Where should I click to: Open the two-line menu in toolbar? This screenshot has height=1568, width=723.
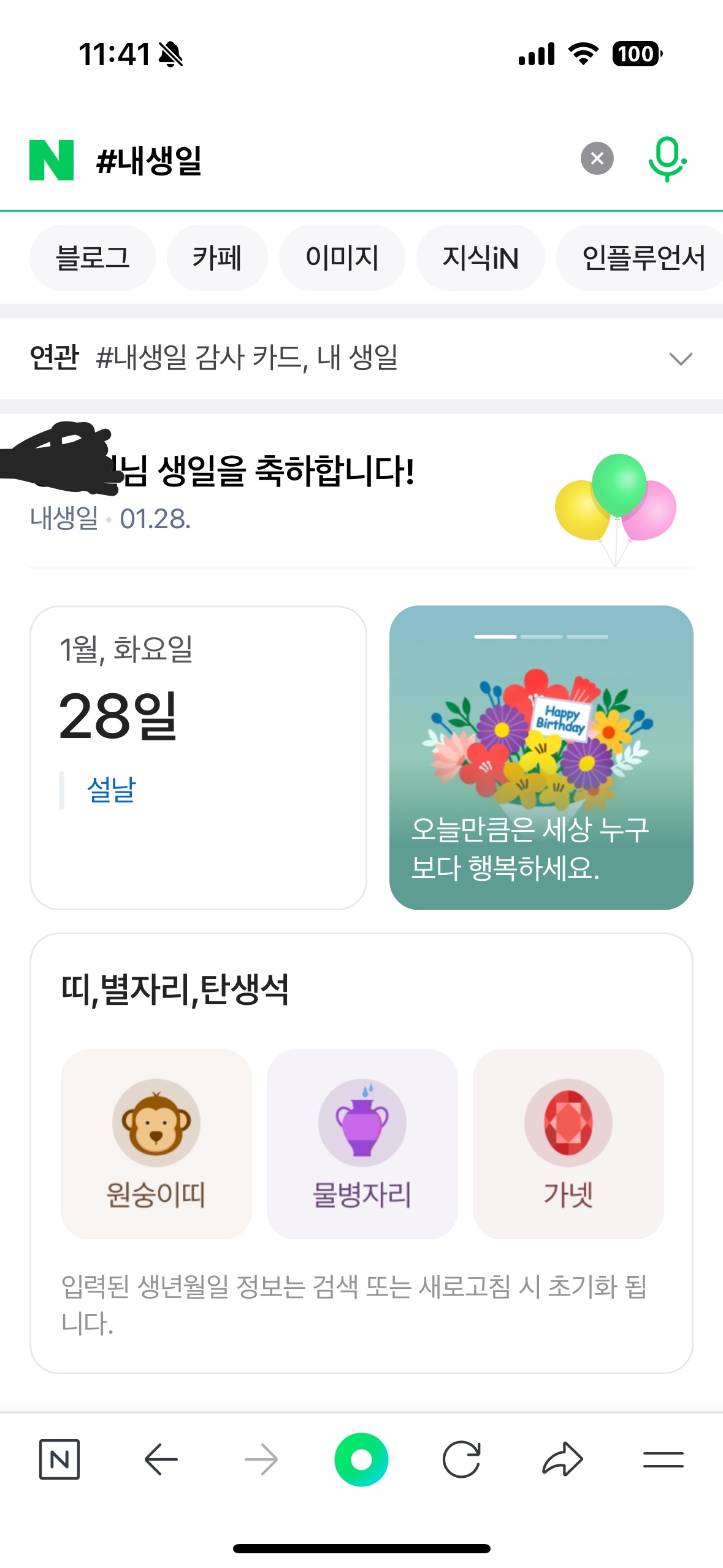point(663,1459)
